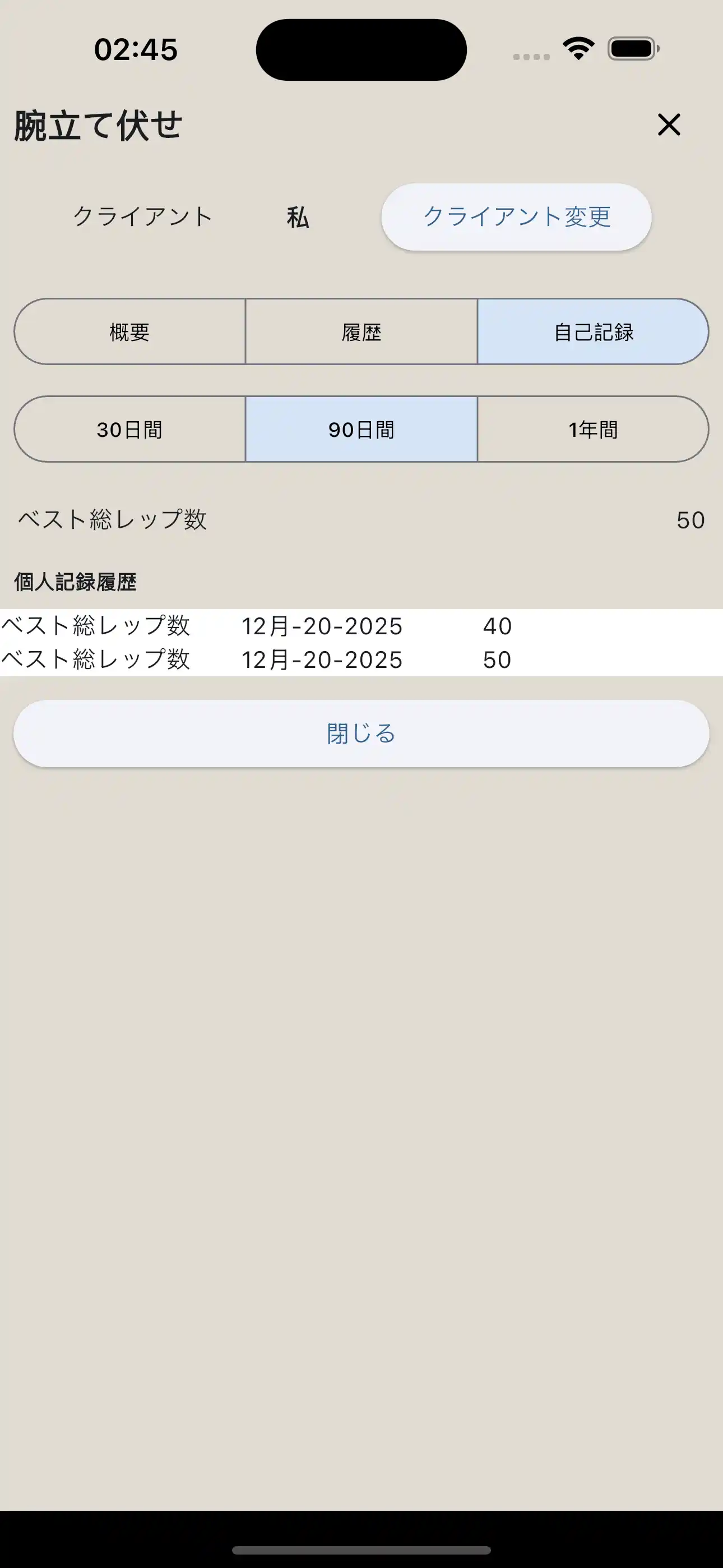Tap the 閉じる button
Screen dimensions: 723x1568
click(x=361, y=734)
